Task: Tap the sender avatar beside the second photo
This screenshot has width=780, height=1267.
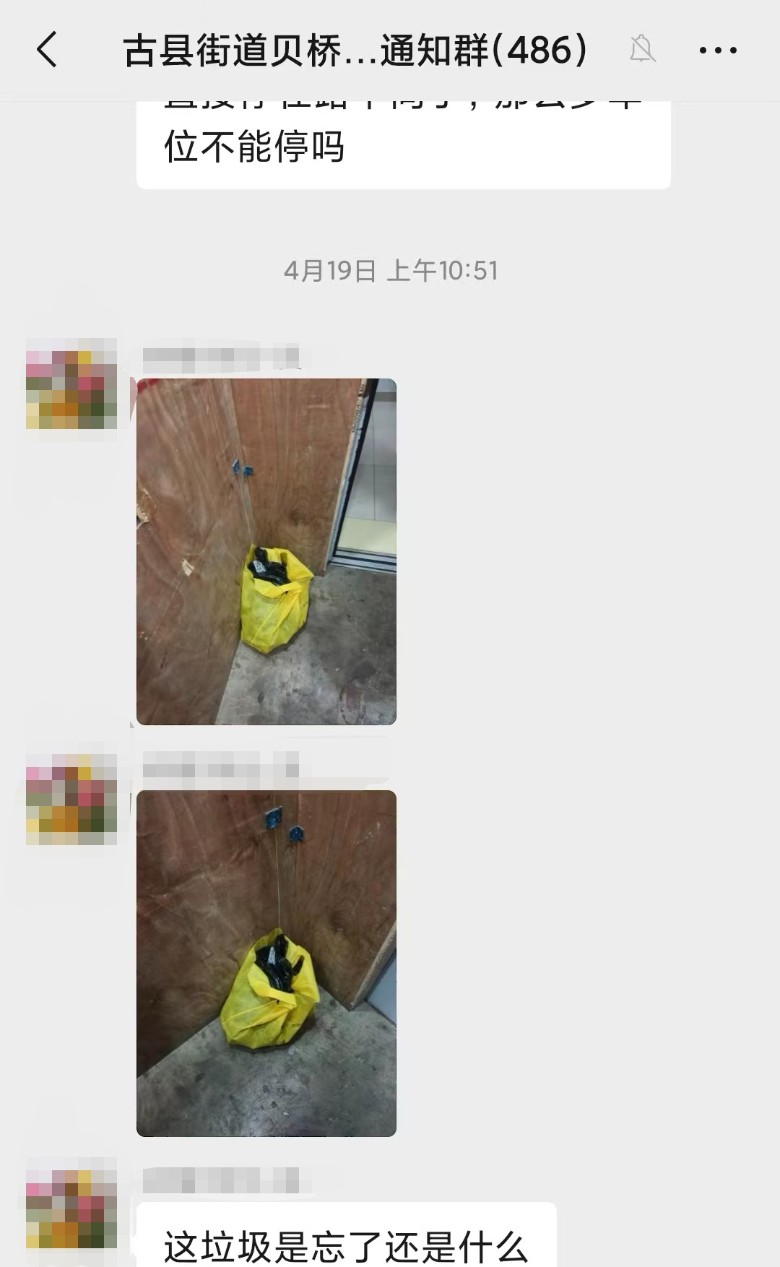Action: (71, 799)
